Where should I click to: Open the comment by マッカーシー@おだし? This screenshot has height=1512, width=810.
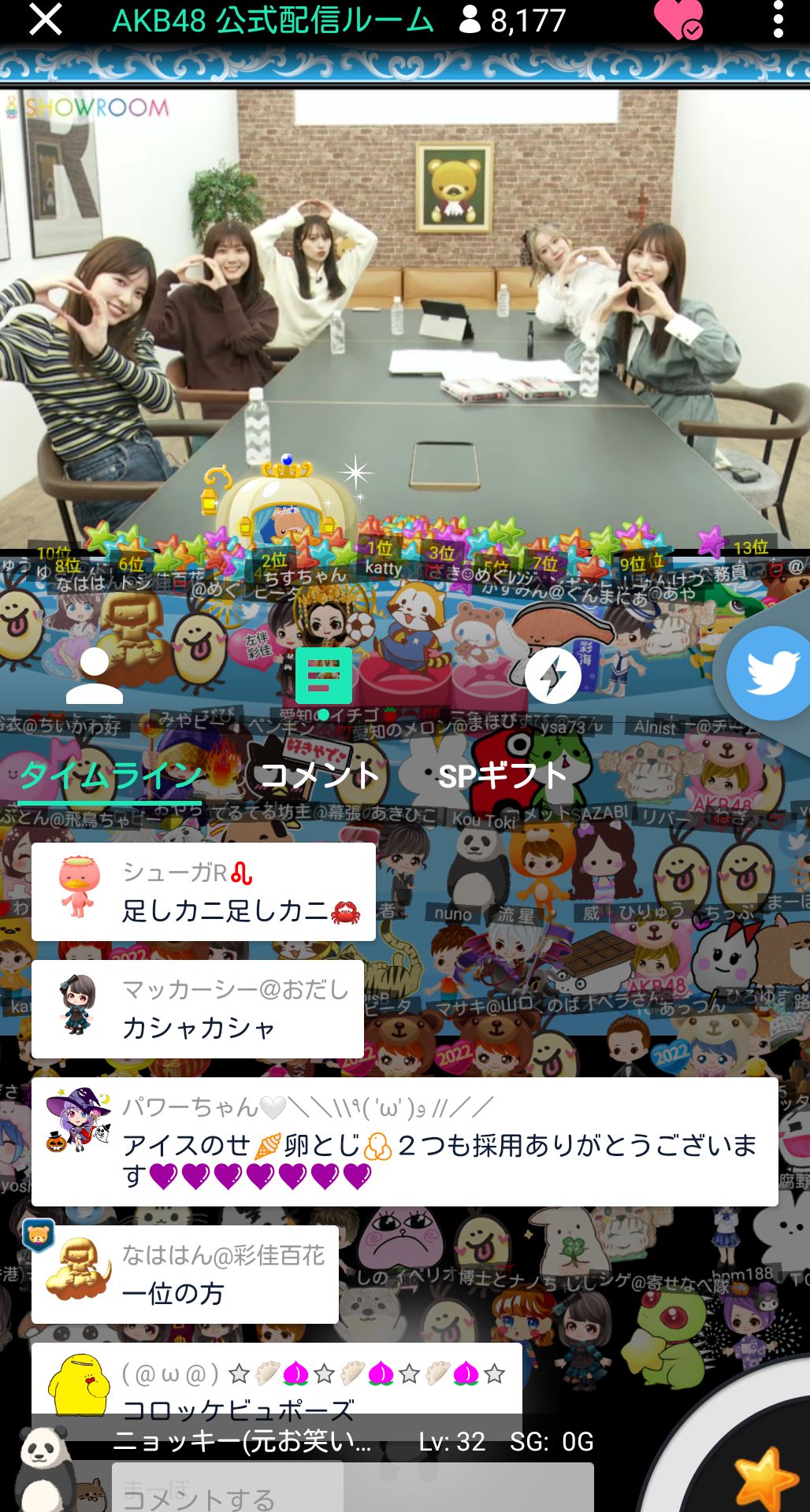(x=197, y=1009)
